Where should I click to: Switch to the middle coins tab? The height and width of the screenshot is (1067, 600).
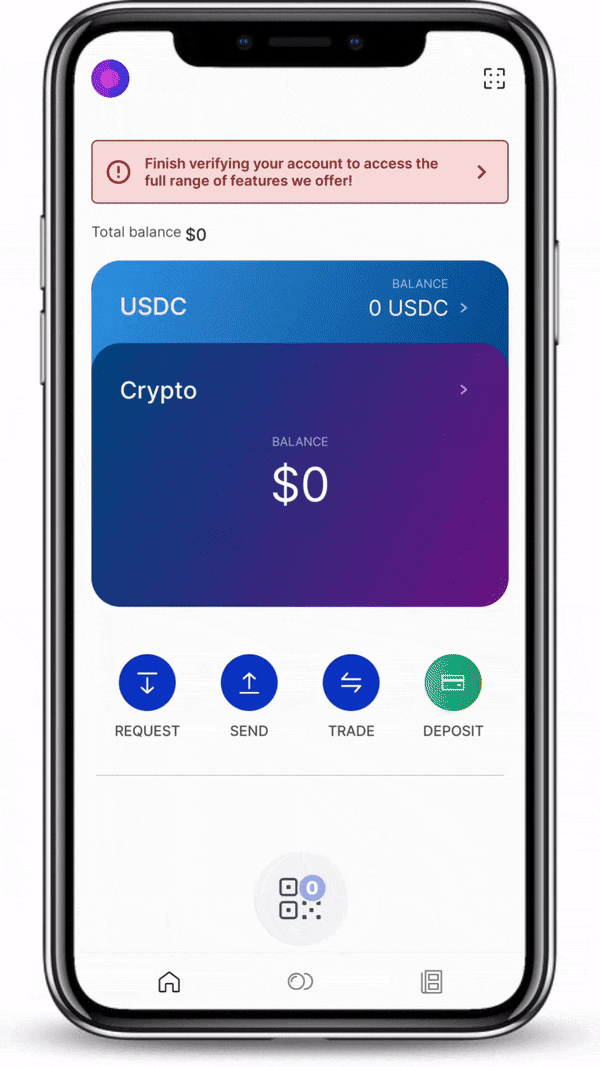[300, 982]
